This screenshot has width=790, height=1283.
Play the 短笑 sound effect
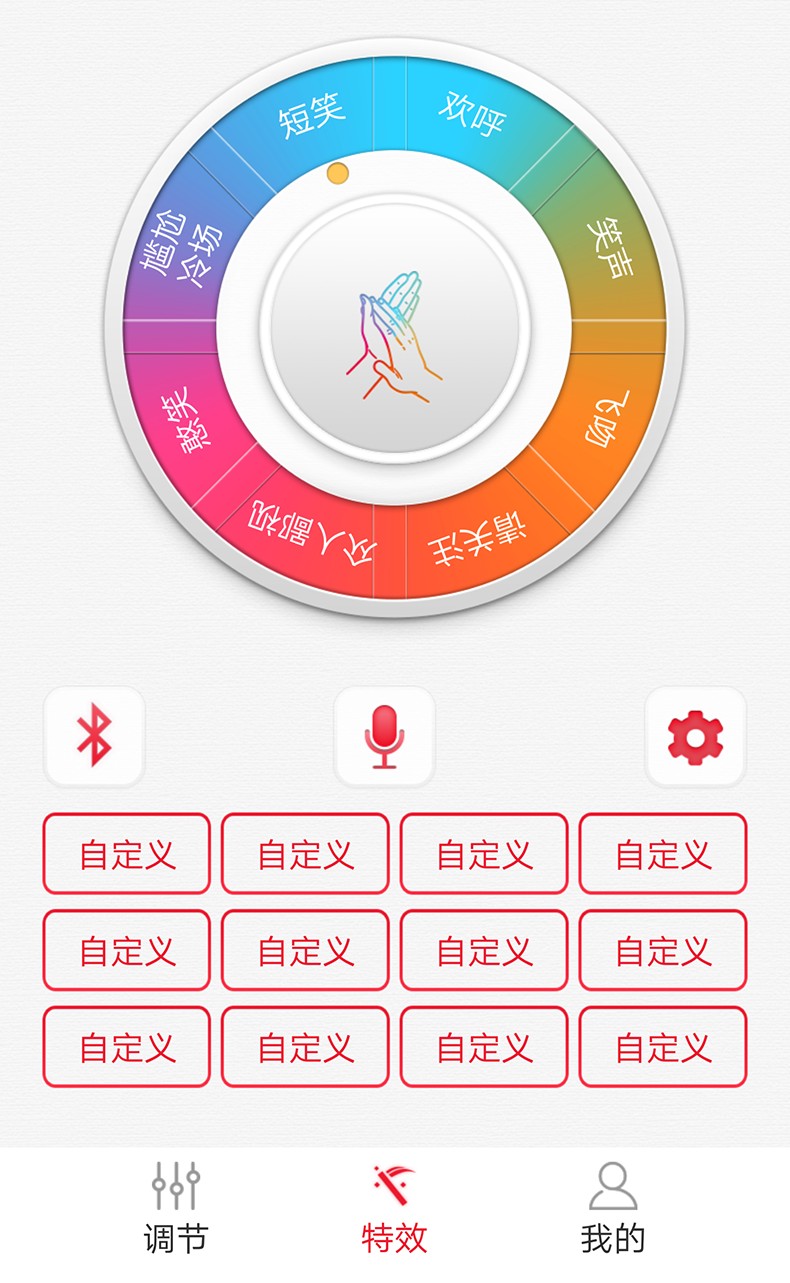pos(311,116)
